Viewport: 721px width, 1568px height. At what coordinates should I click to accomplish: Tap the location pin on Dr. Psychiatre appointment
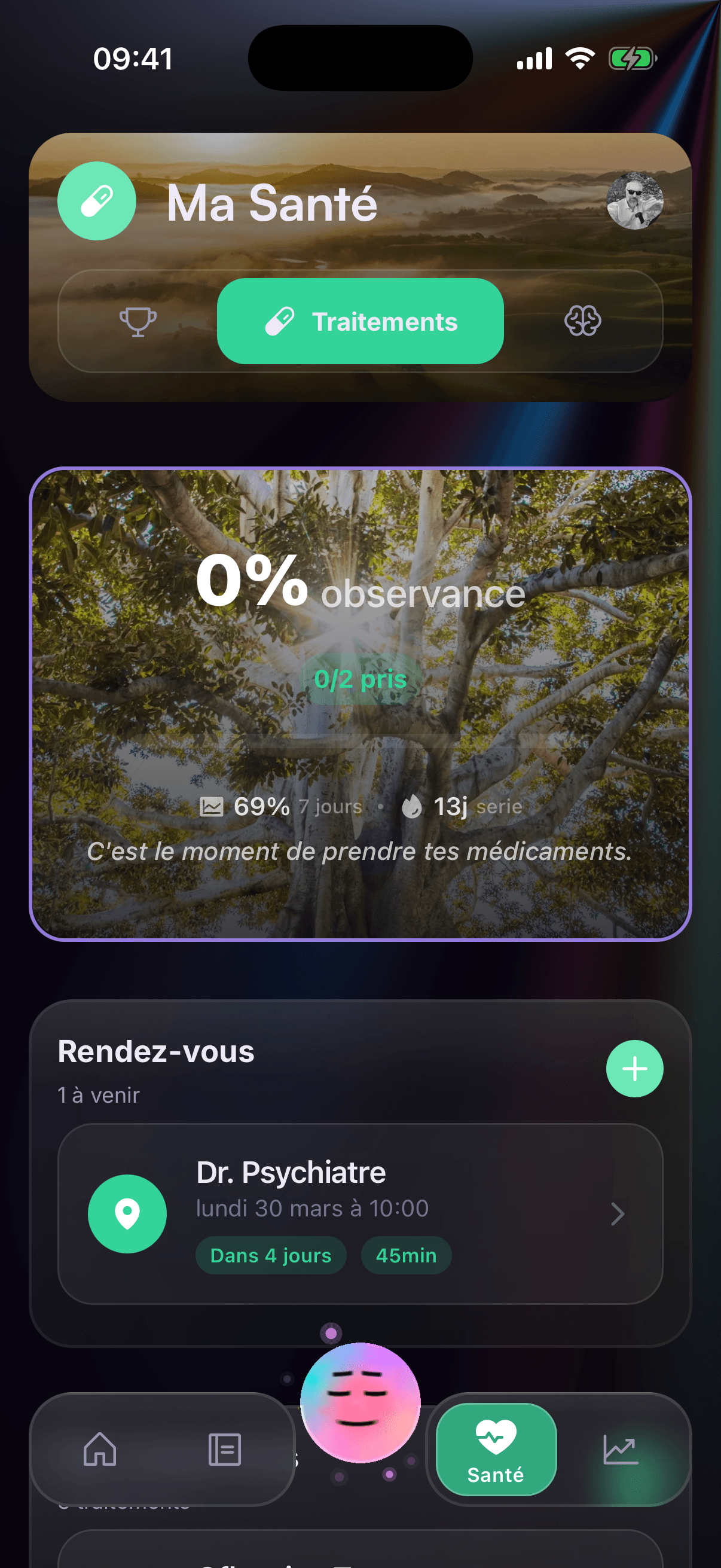[127, 1213]
